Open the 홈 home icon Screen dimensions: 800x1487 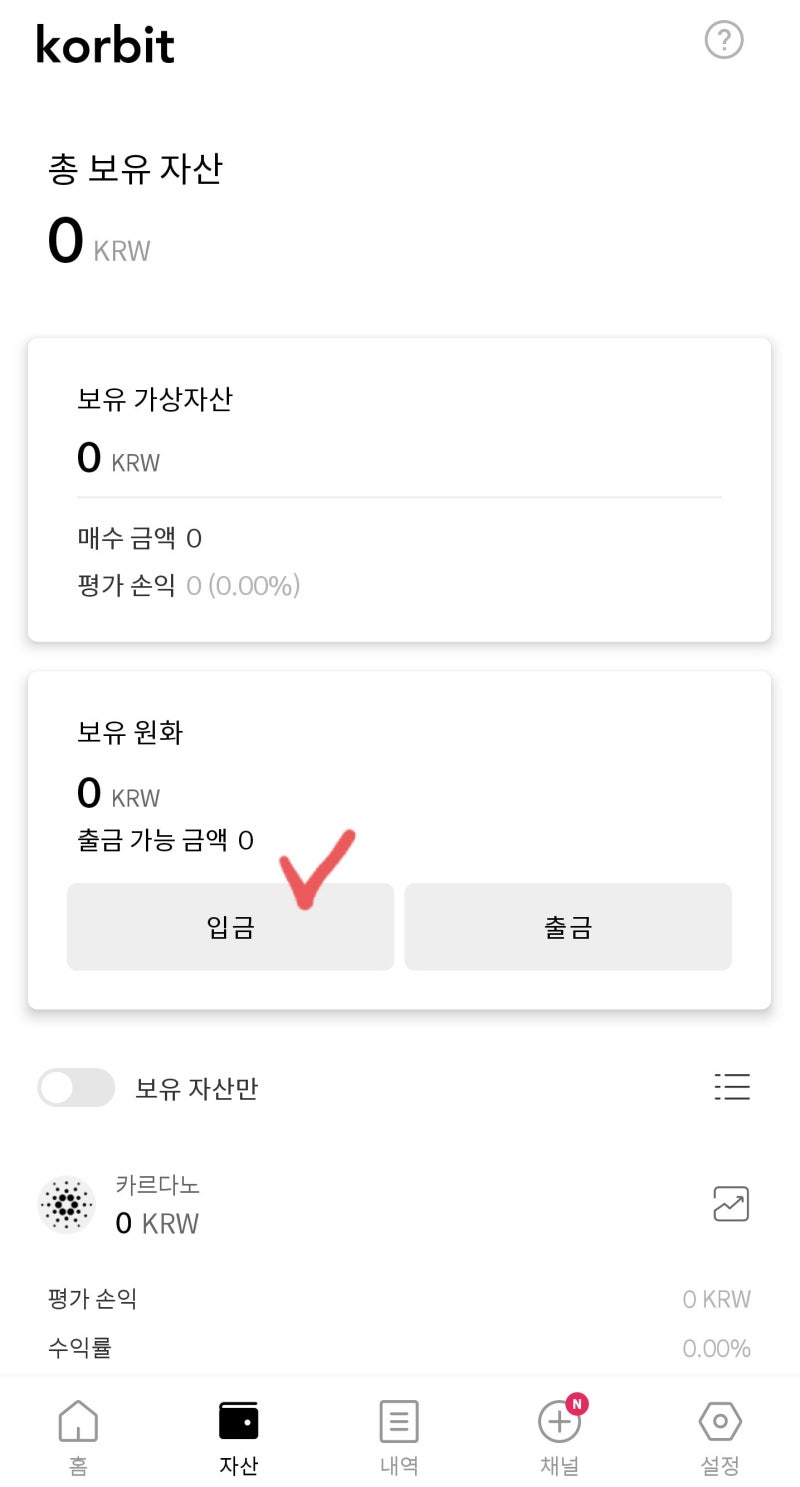pos(78,1420)
